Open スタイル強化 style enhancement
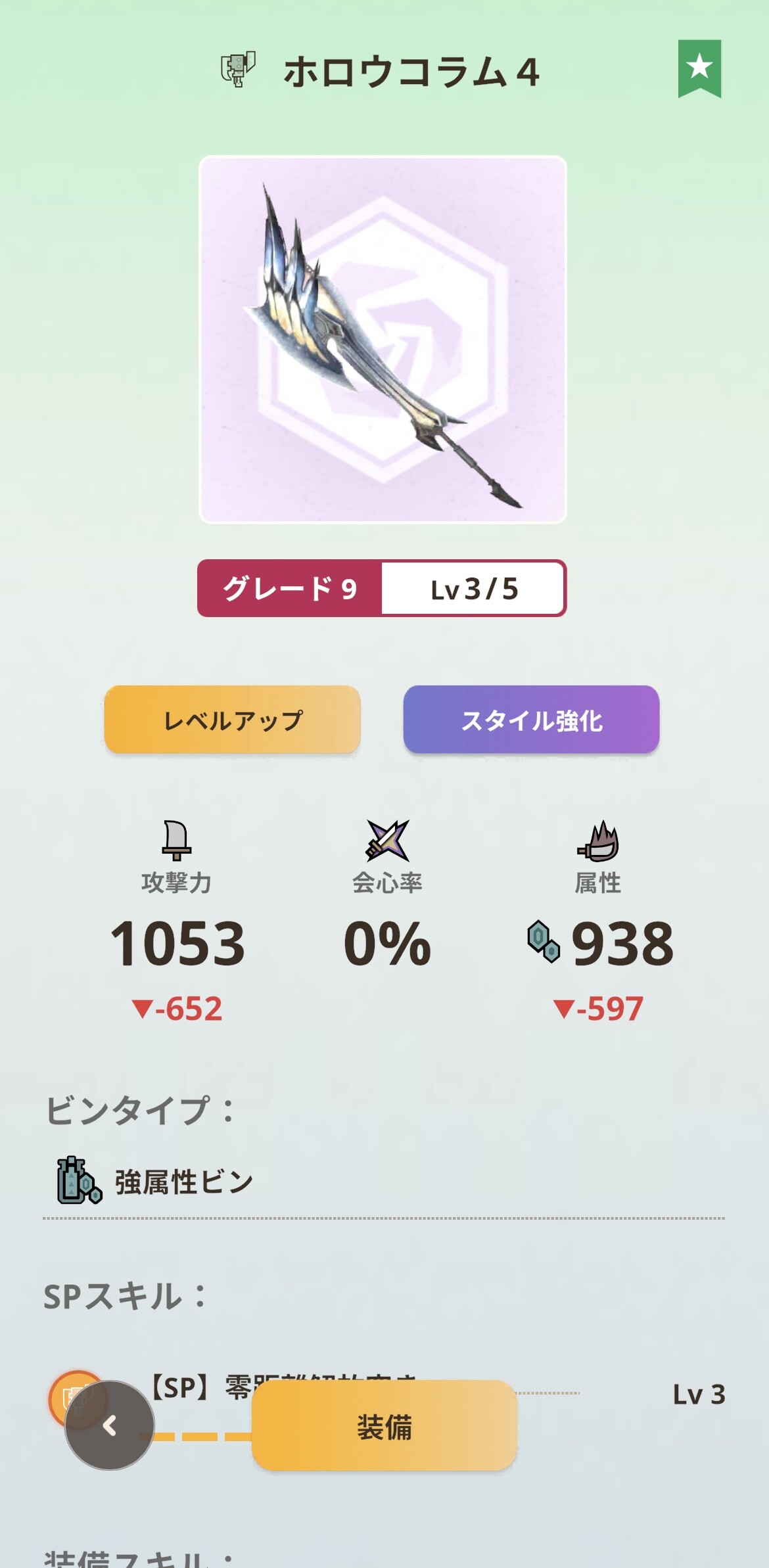 tap(531, 720)
